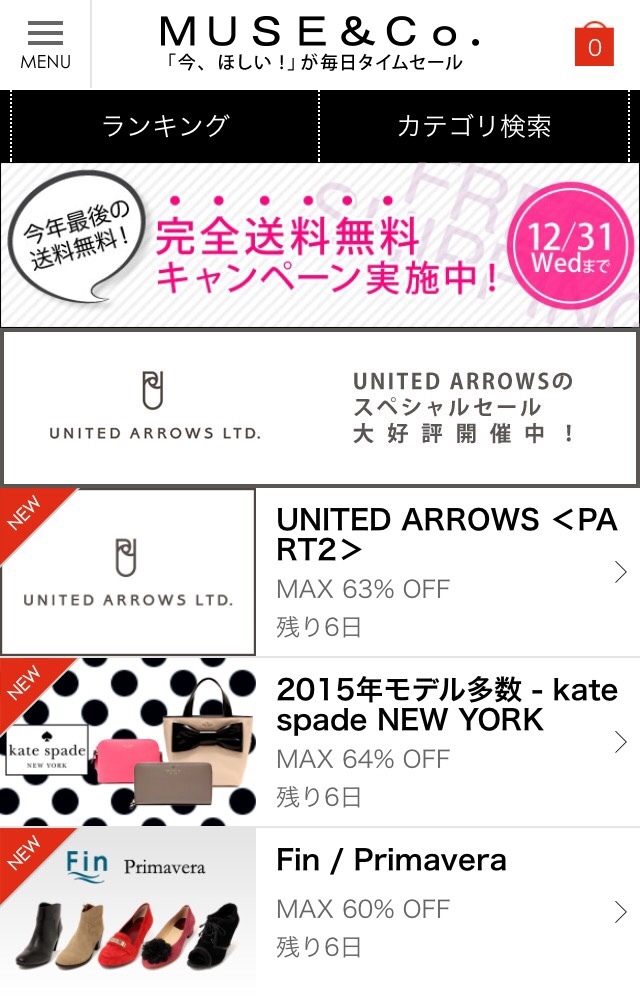Switch to the ランキング tab

[x=165, y=126]
